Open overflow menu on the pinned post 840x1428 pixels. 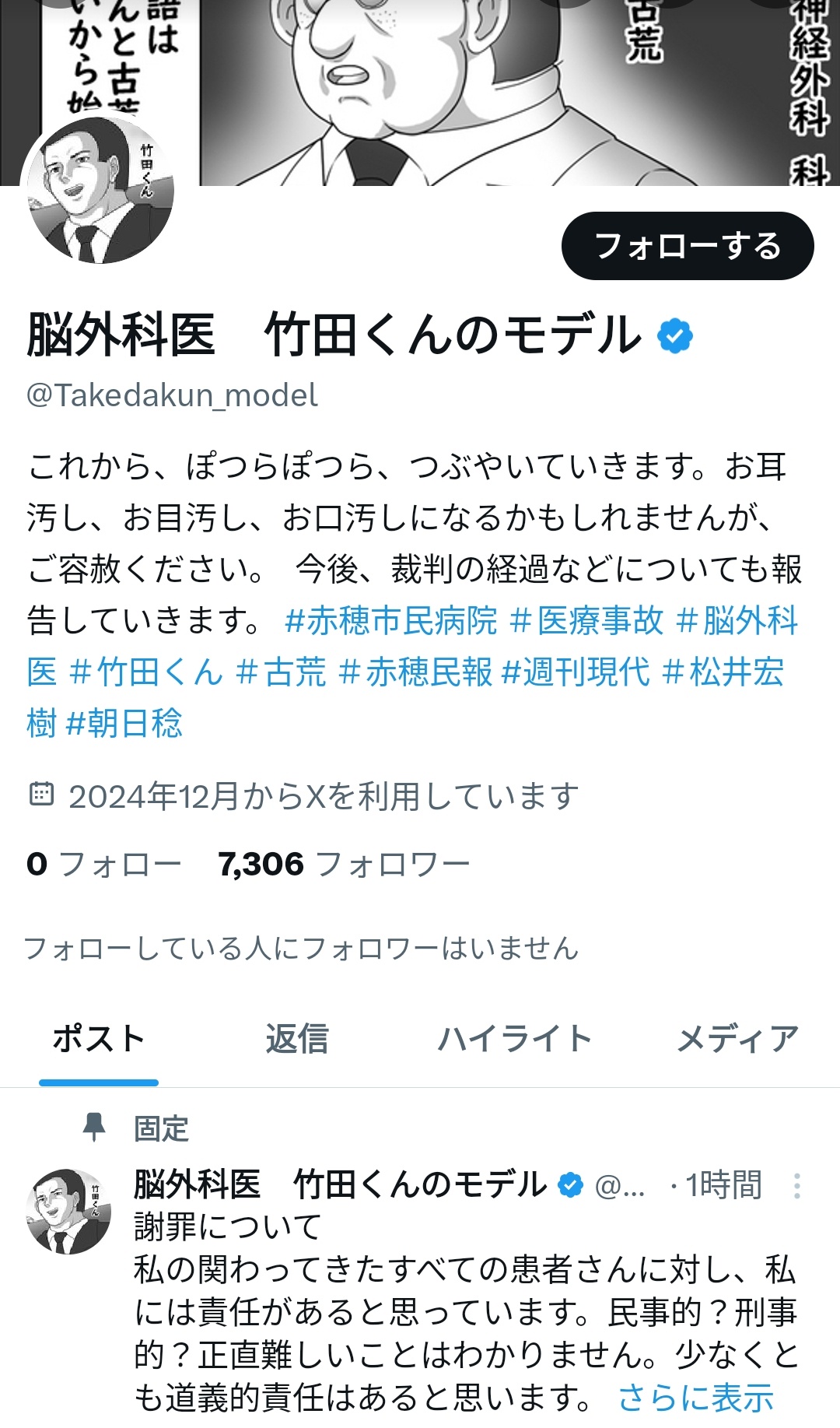tap(797, 1186)
